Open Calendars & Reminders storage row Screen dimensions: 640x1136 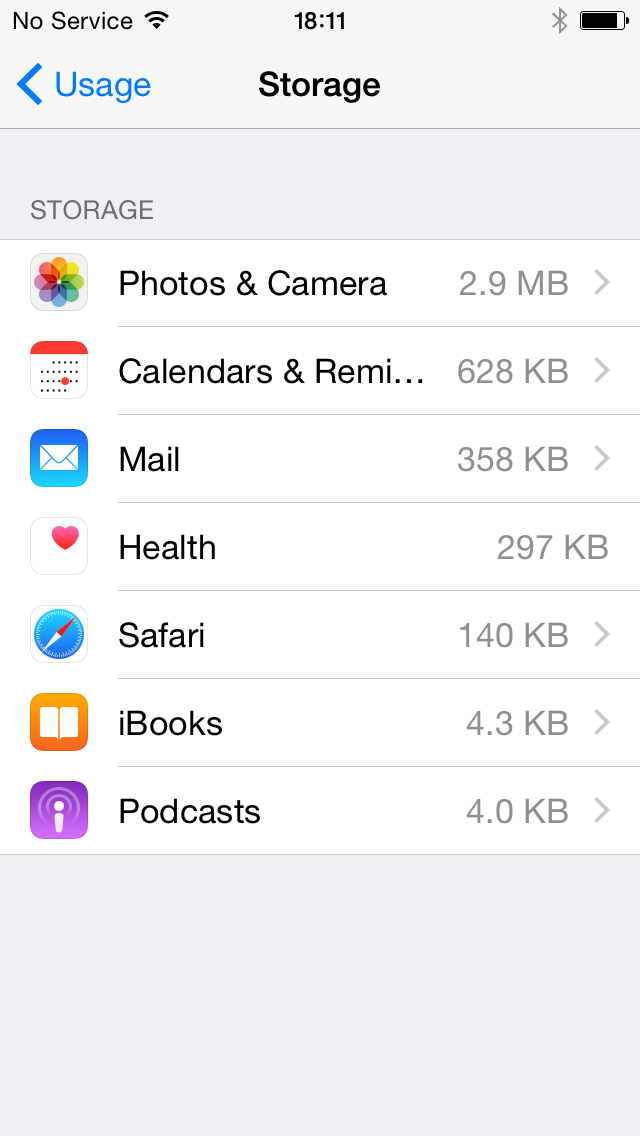320,371
